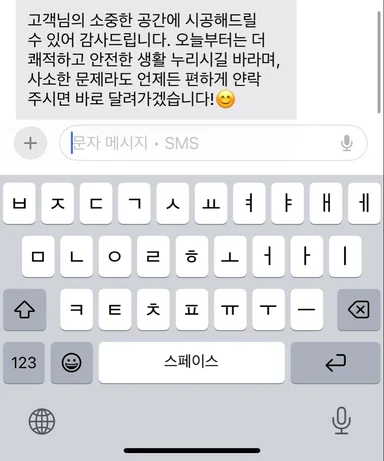The height and width of the screenshot is (461, 384).
Task: Tap the 스페이스 space bar
Action: [192, 363]
